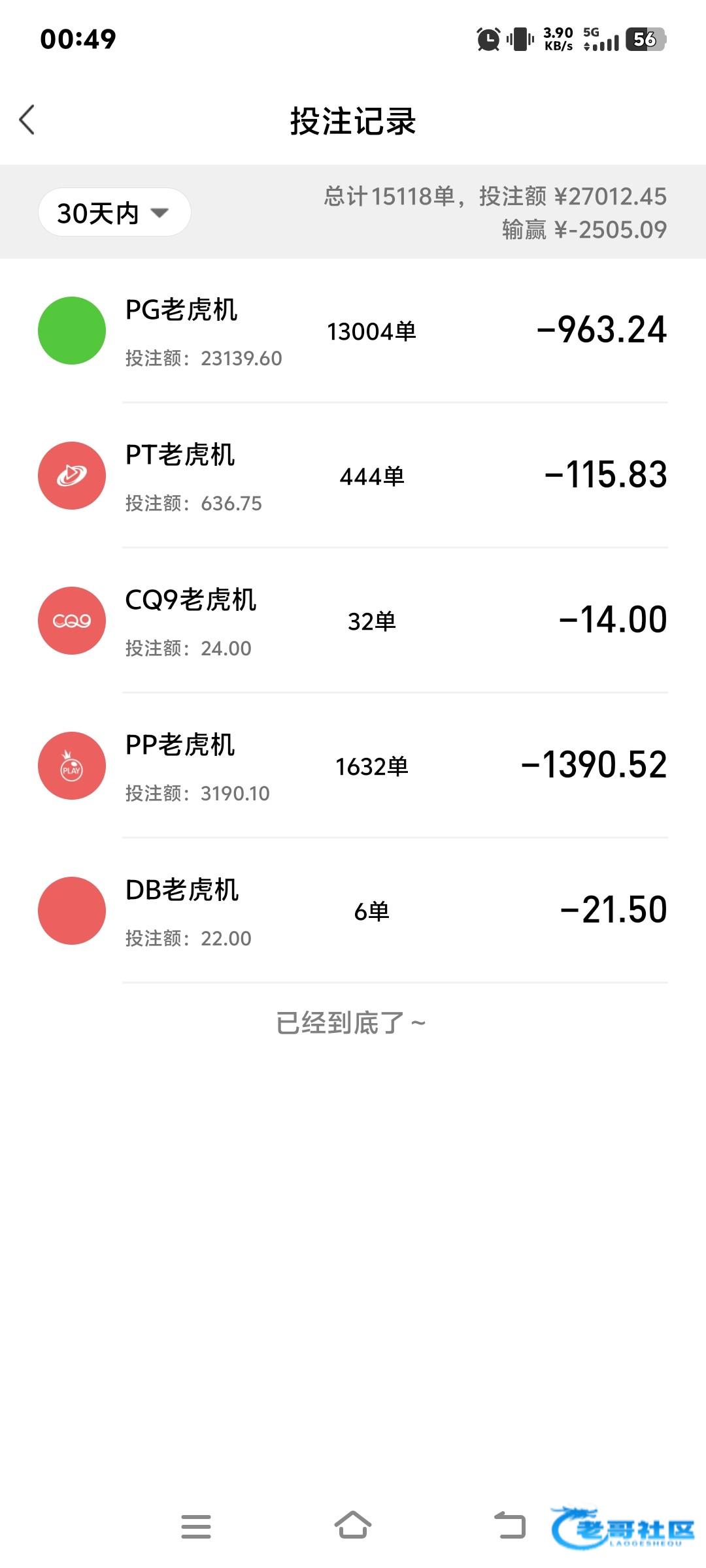
Task: Tap the system home button
Action: (353, 1526)
